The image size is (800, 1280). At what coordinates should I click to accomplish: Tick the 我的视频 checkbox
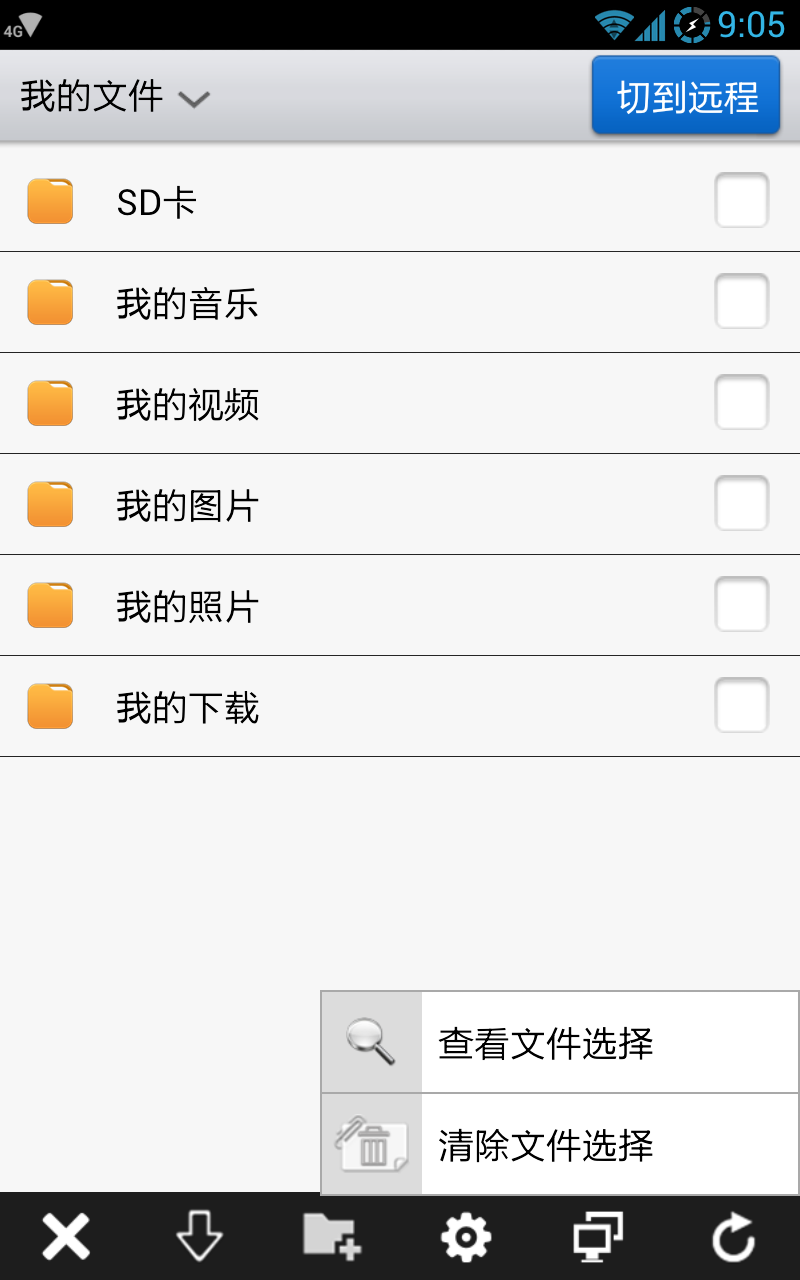click(x=741, y=402)
